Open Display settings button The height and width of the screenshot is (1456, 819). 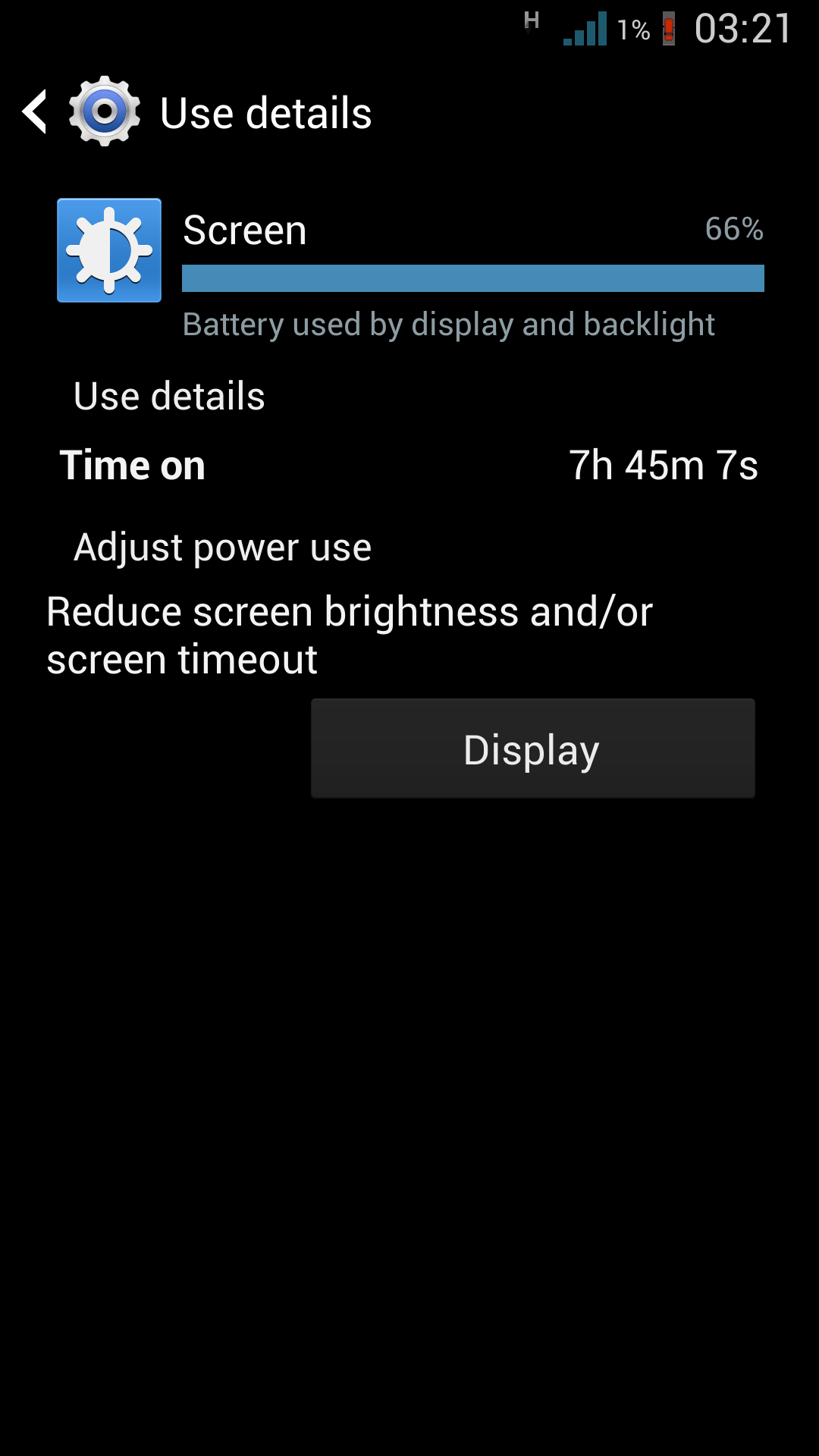[532, 748]
